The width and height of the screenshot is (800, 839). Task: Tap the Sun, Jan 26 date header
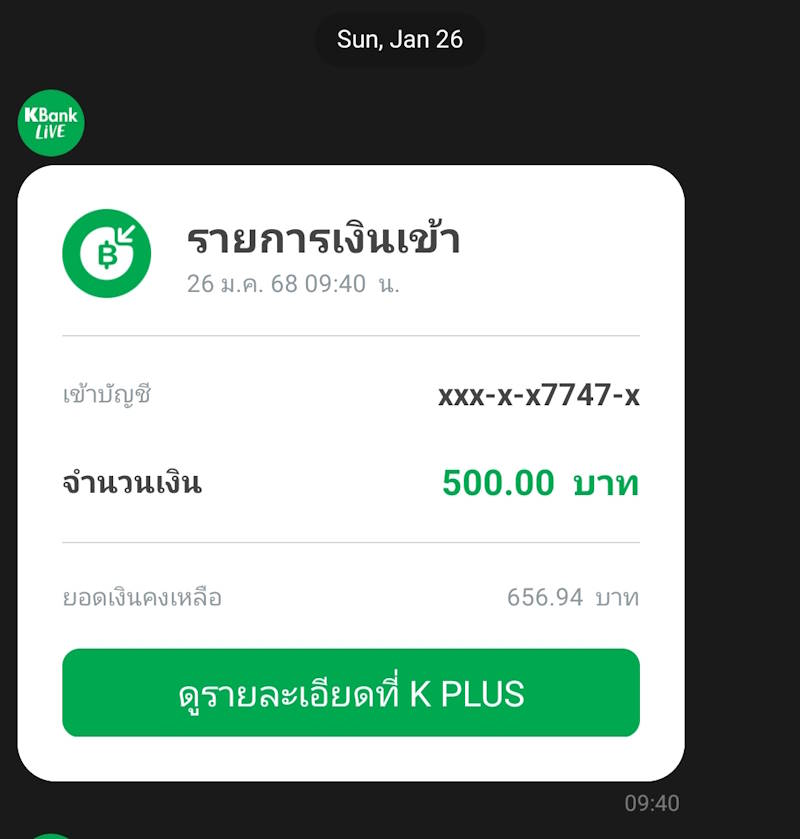399,40
